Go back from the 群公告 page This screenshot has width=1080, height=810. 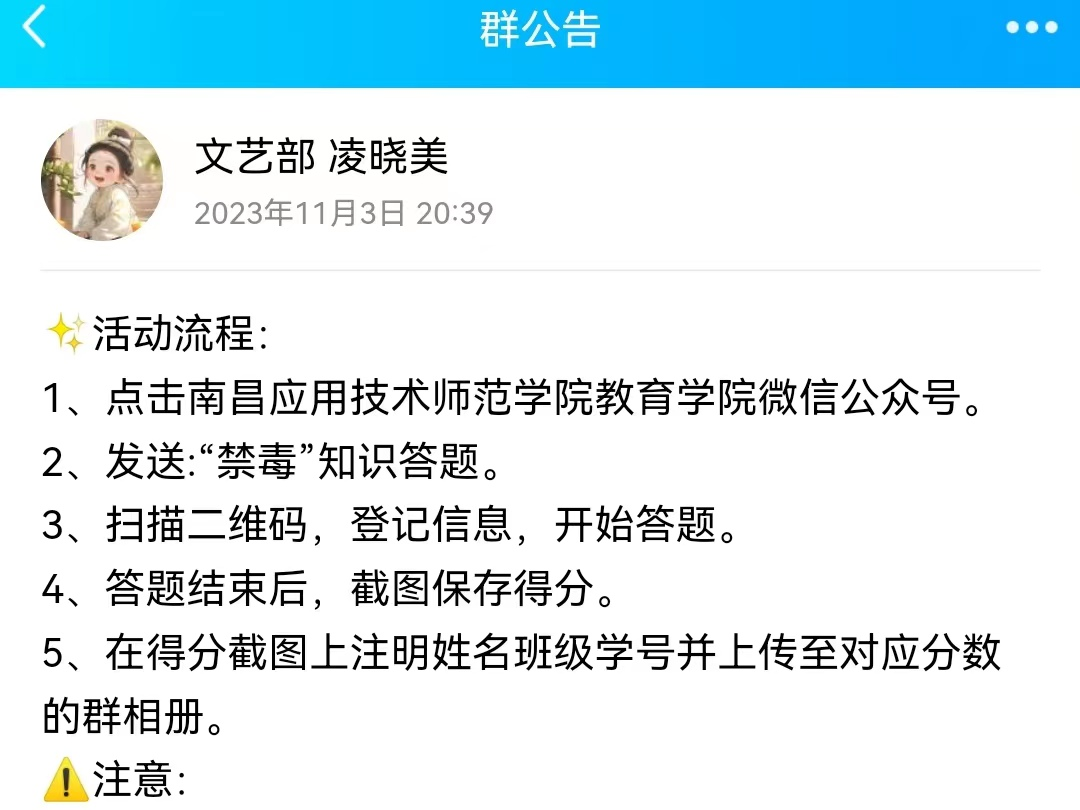(x=35, y=27)
